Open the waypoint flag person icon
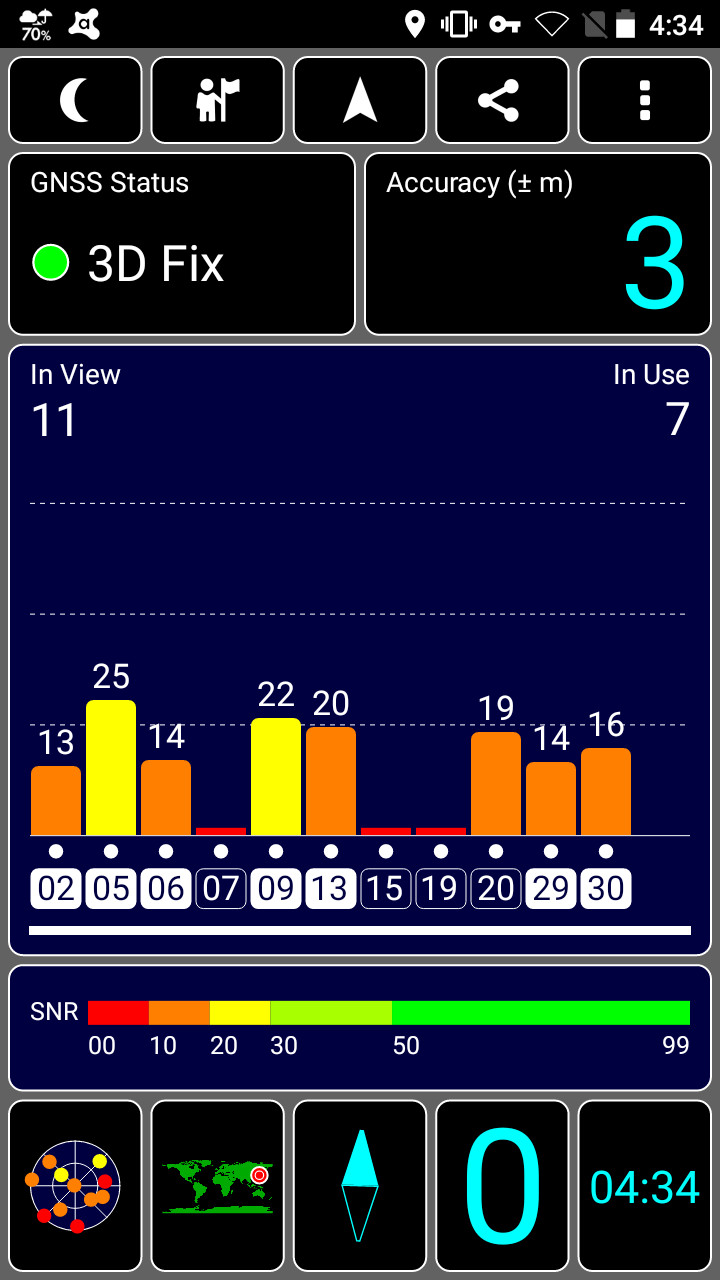The width and height of the screenshot is (720, 1280). [217, 100]
